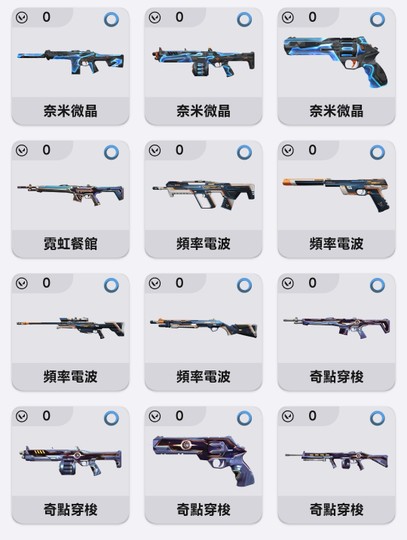Open the 頻率電波 shotgun skin card

click(203, 332)
